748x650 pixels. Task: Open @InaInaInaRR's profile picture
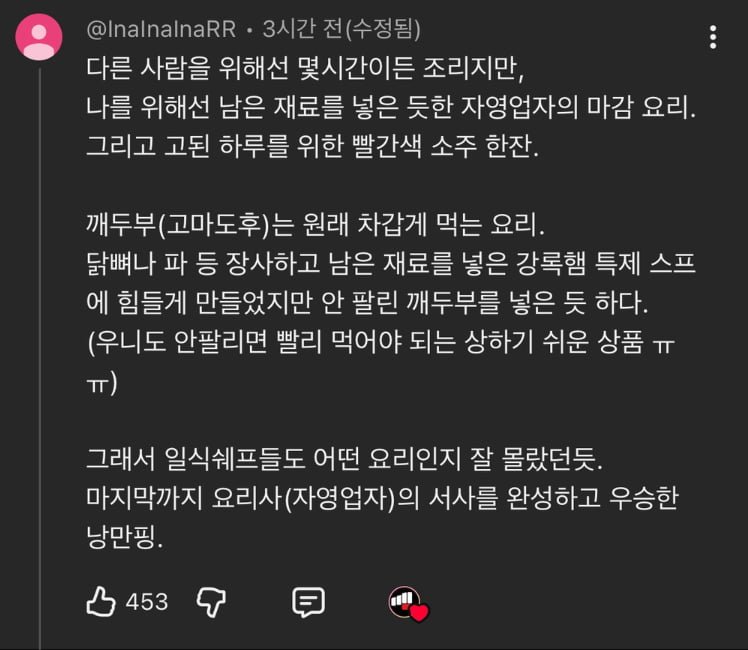tap(40, 39)
